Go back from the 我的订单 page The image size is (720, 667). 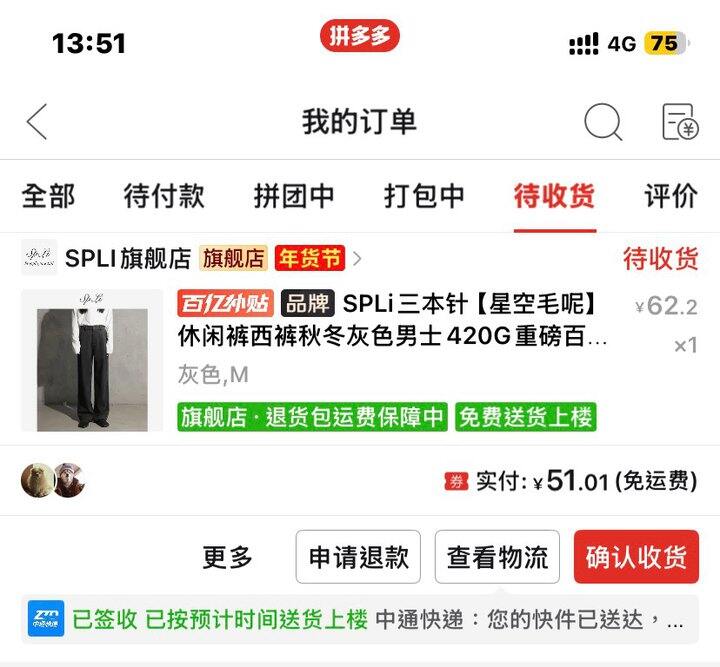point(37,122)
